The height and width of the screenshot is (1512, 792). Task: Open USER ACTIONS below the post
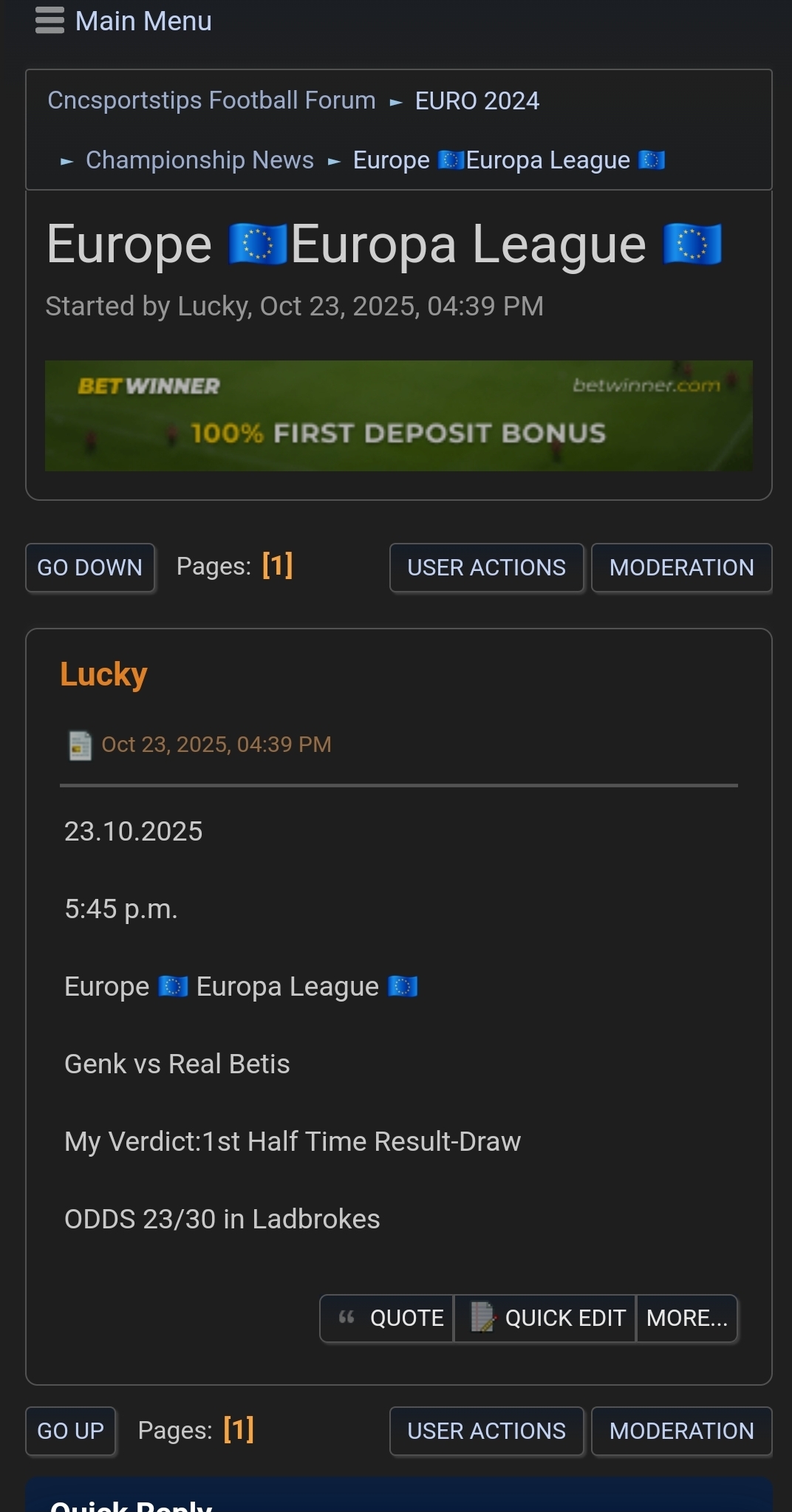tap(486, 1431)
